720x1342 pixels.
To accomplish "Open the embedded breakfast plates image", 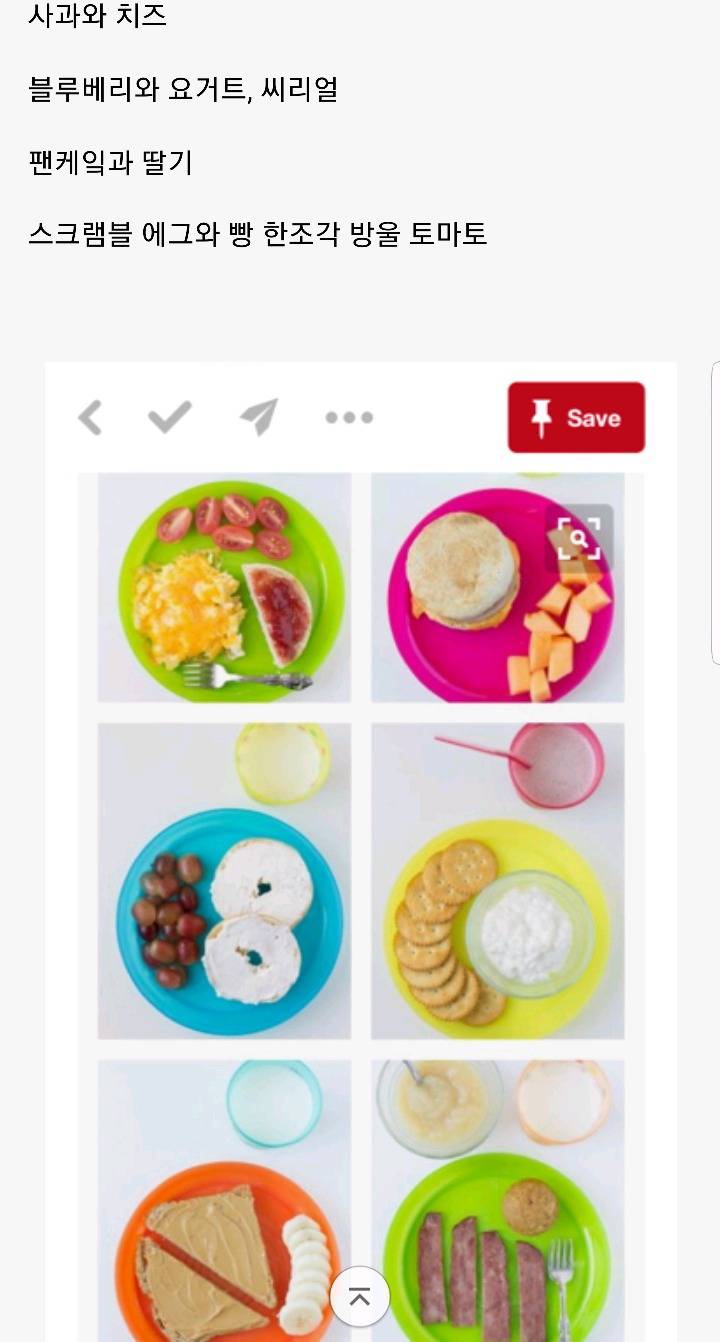I will point(360,880).
